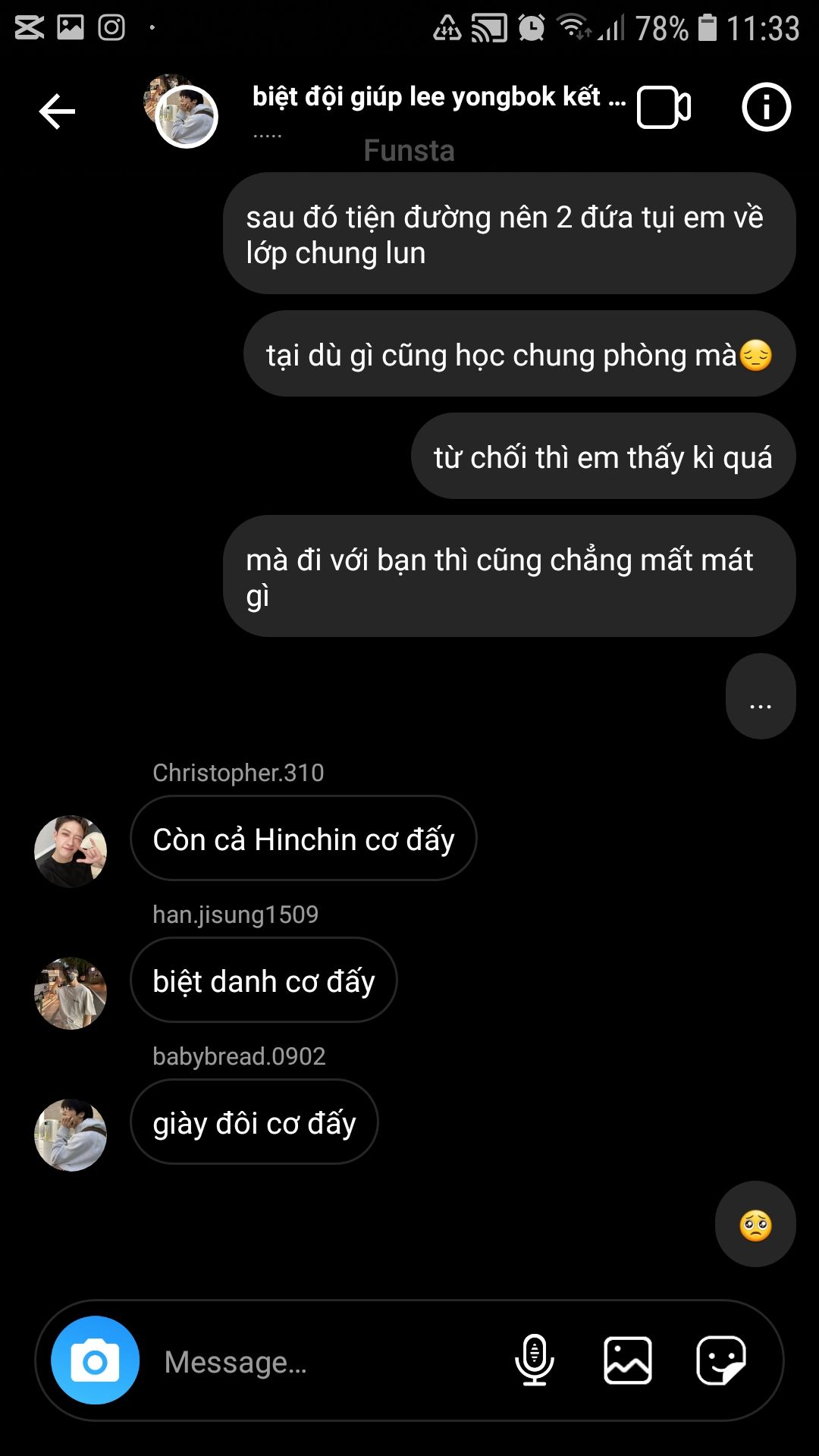This screenshot has width=819, height=1456.
Task: View han.jisung1509's profile avatar
Action: tap(71, 993)
